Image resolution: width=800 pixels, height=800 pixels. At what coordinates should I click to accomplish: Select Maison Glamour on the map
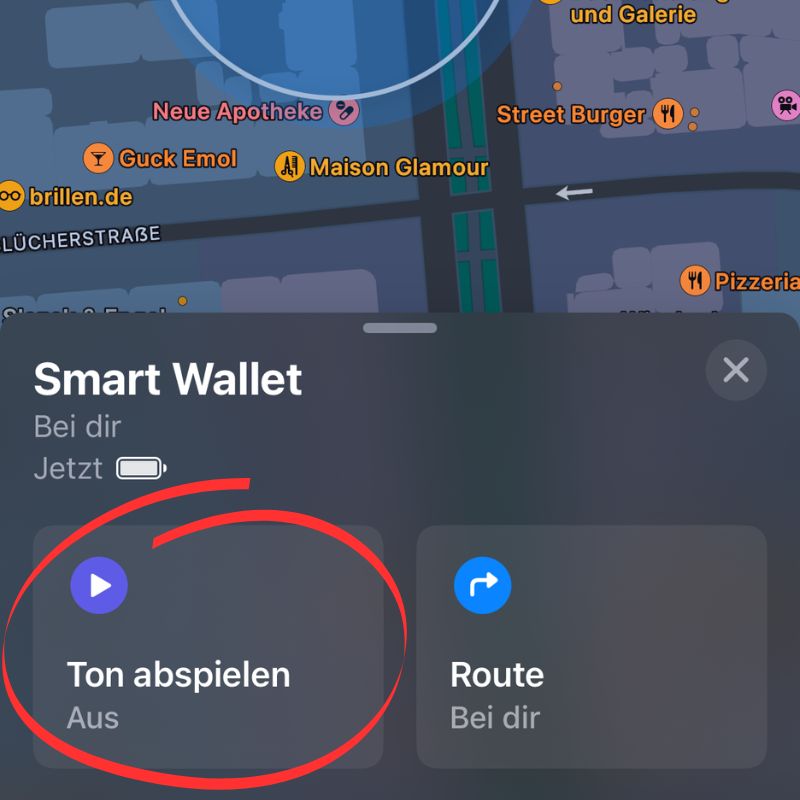290,166
